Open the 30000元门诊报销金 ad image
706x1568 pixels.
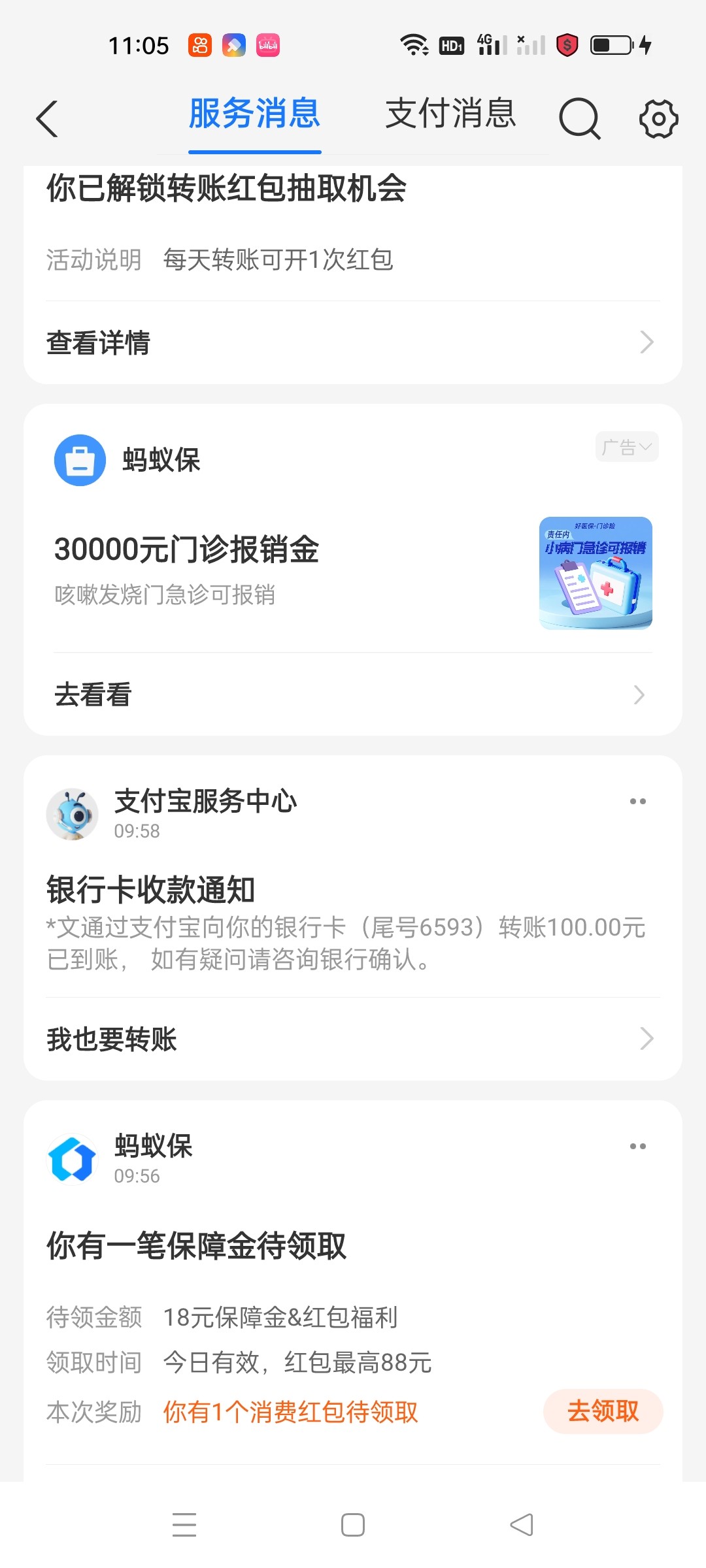(x=596, y=573)
